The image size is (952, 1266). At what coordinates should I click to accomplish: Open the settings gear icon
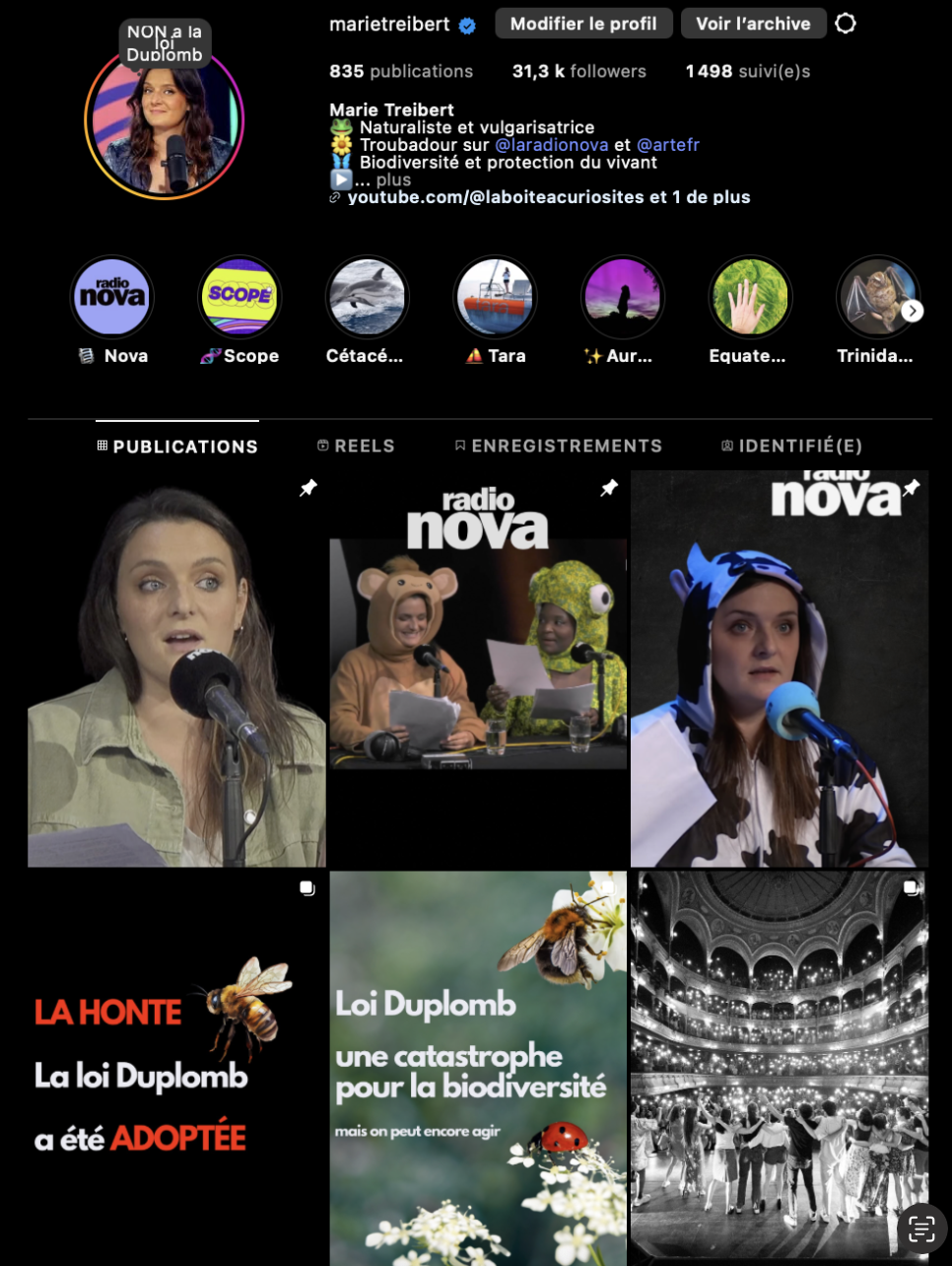pos(846,23)
